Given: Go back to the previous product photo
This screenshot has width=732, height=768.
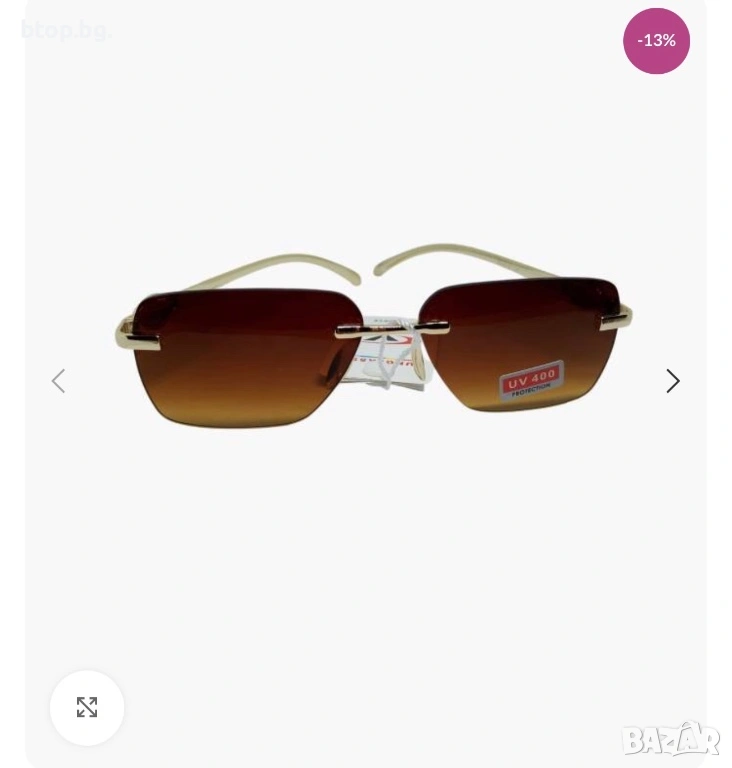Looking at the screenshot, I should [58, 381].
